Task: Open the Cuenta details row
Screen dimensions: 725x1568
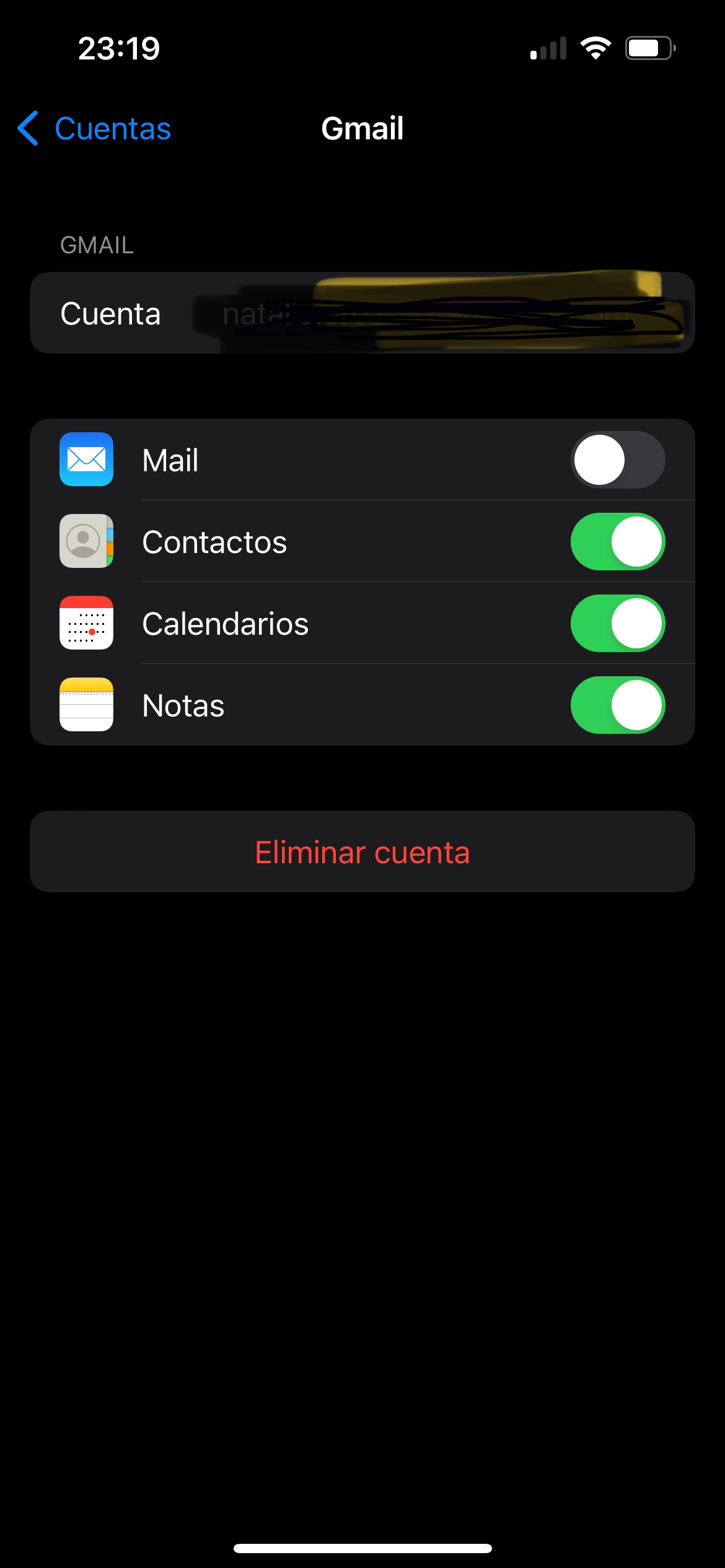Action: pos(362,313)
